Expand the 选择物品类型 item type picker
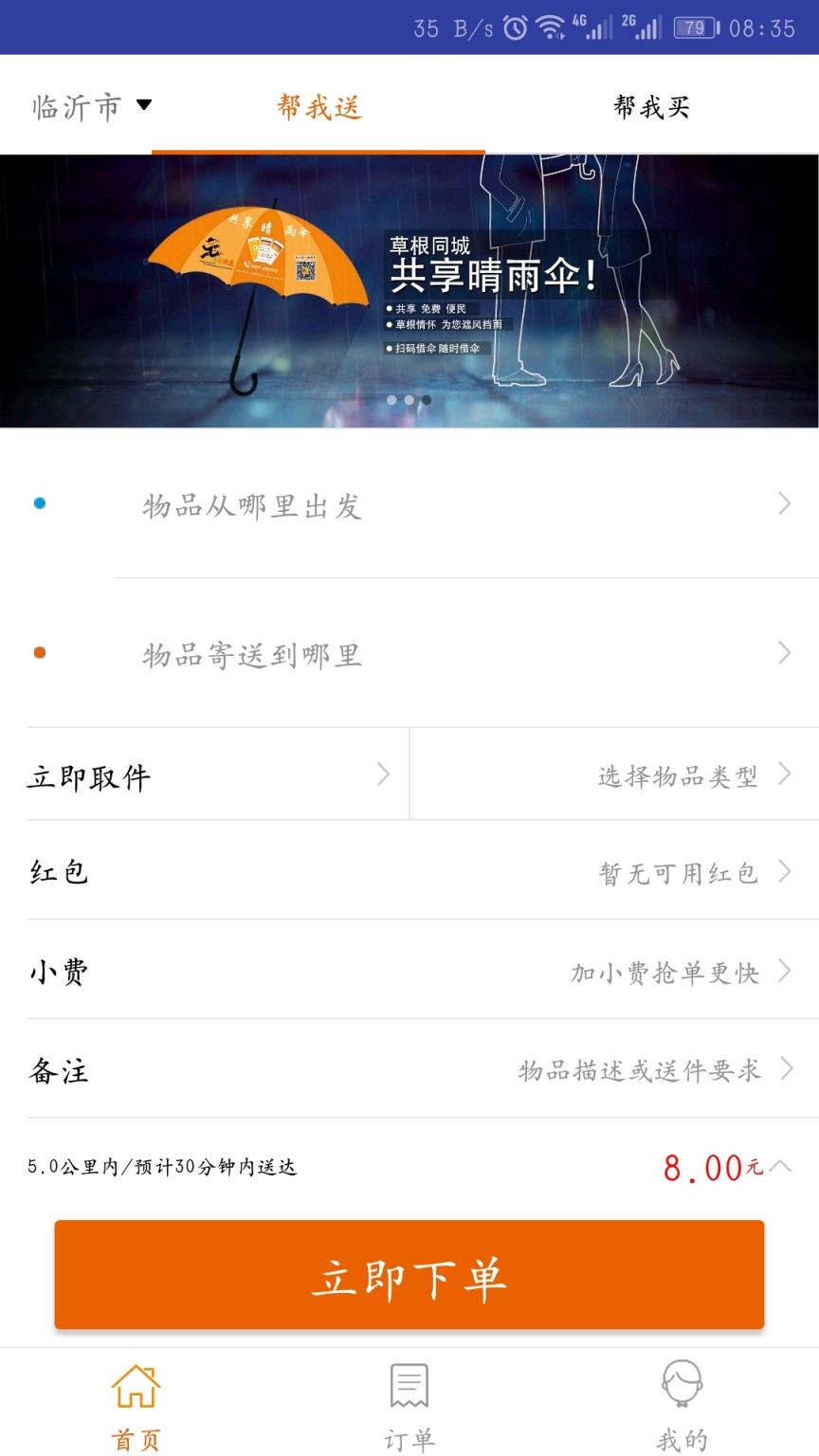The width and height of the screenshot is (819, 1456). (678, 774)
